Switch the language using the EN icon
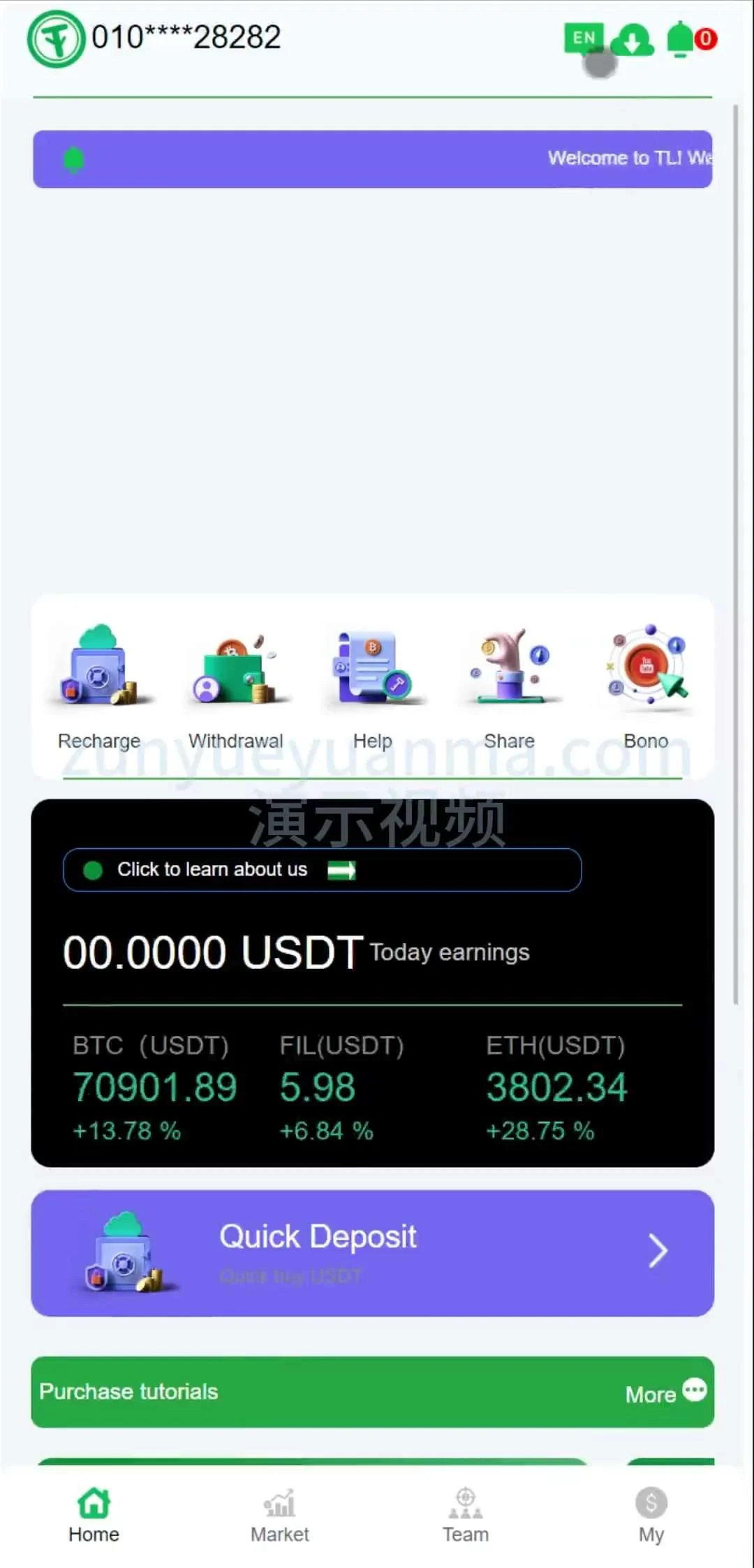Viewport: 754px width, 1568px height. point(584,38)
